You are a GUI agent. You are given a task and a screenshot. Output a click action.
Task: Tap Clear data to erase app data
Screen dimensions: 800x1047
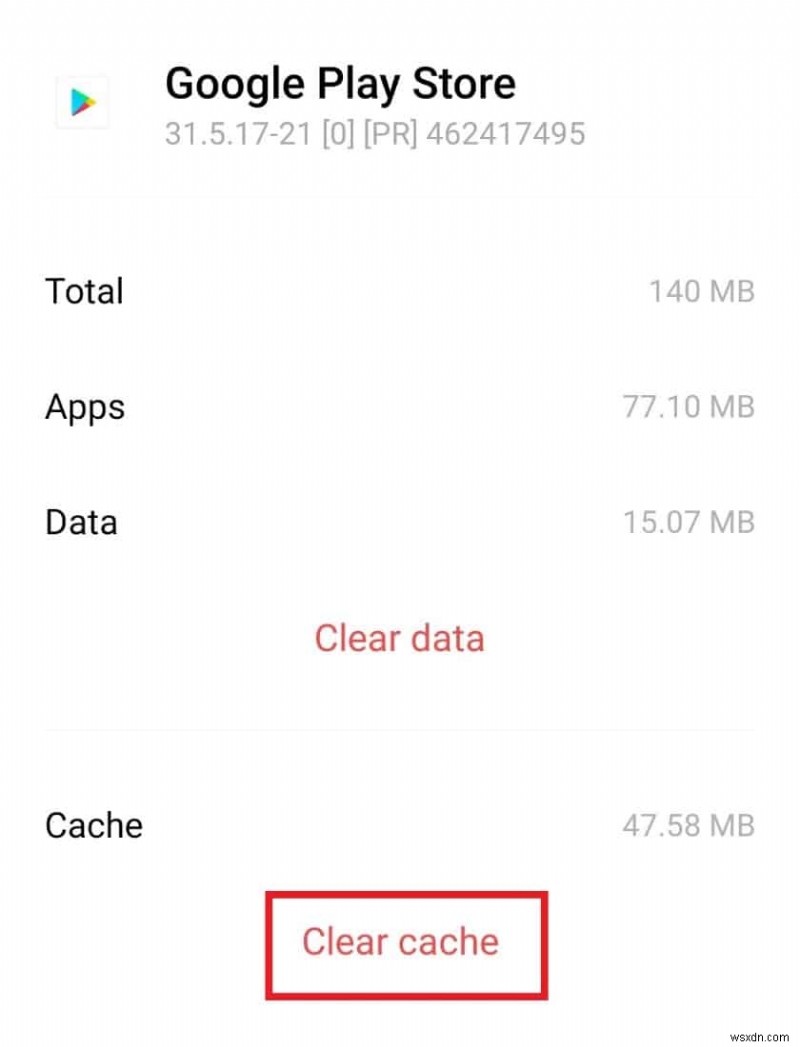tap(399, 638)
